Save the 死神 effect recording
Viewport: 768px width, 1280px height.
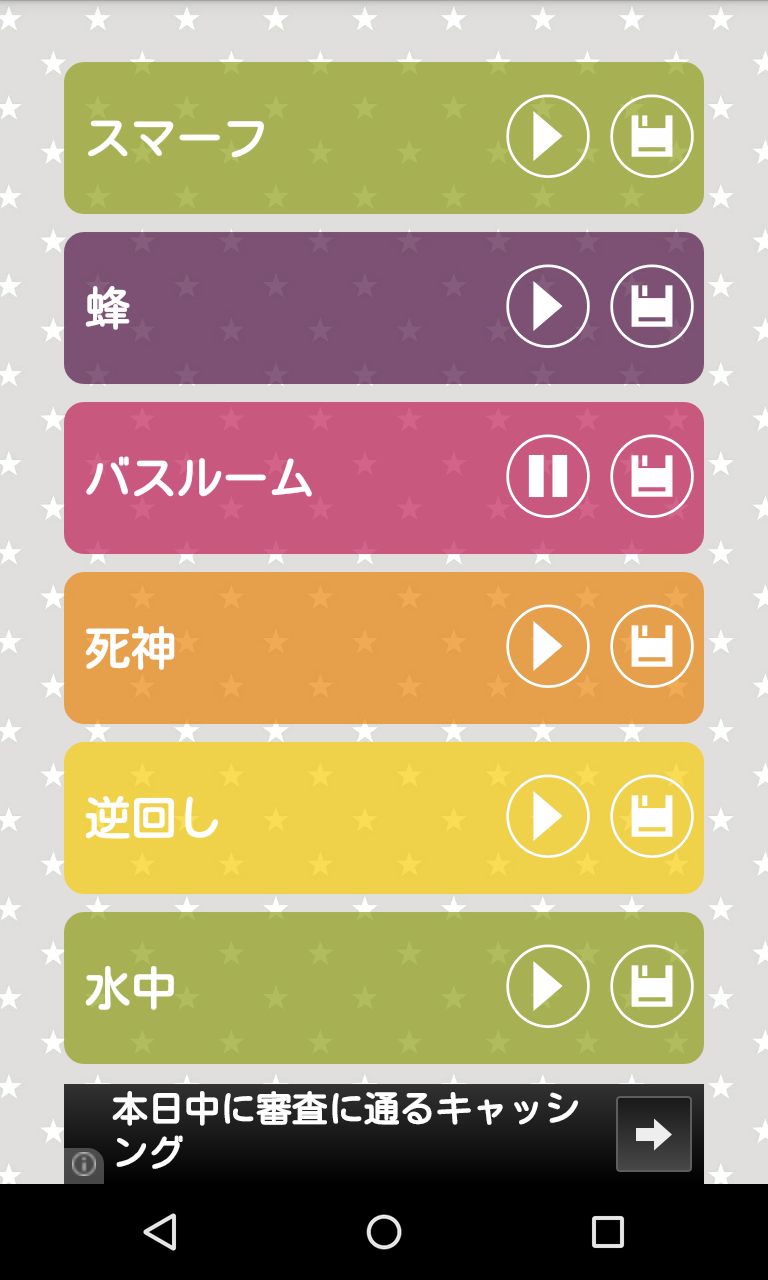point(651,646)
